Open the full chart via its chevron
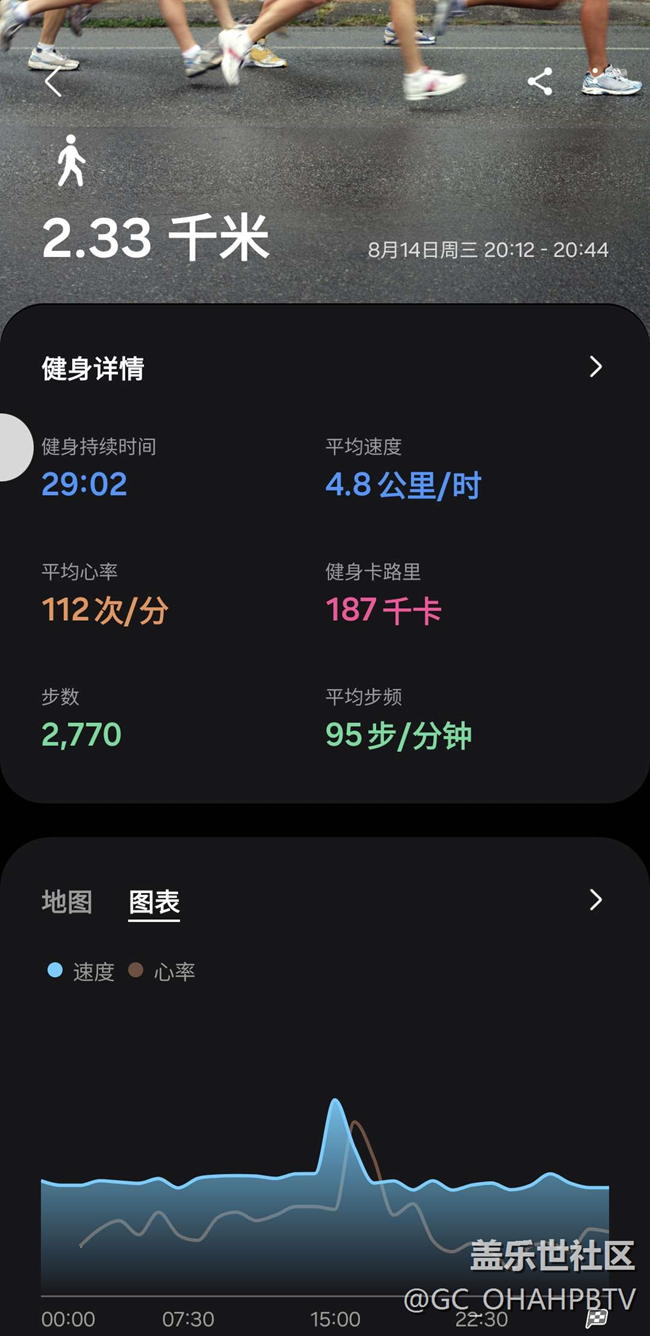Viewport: 650px width, 1336px height. point(596,900)
